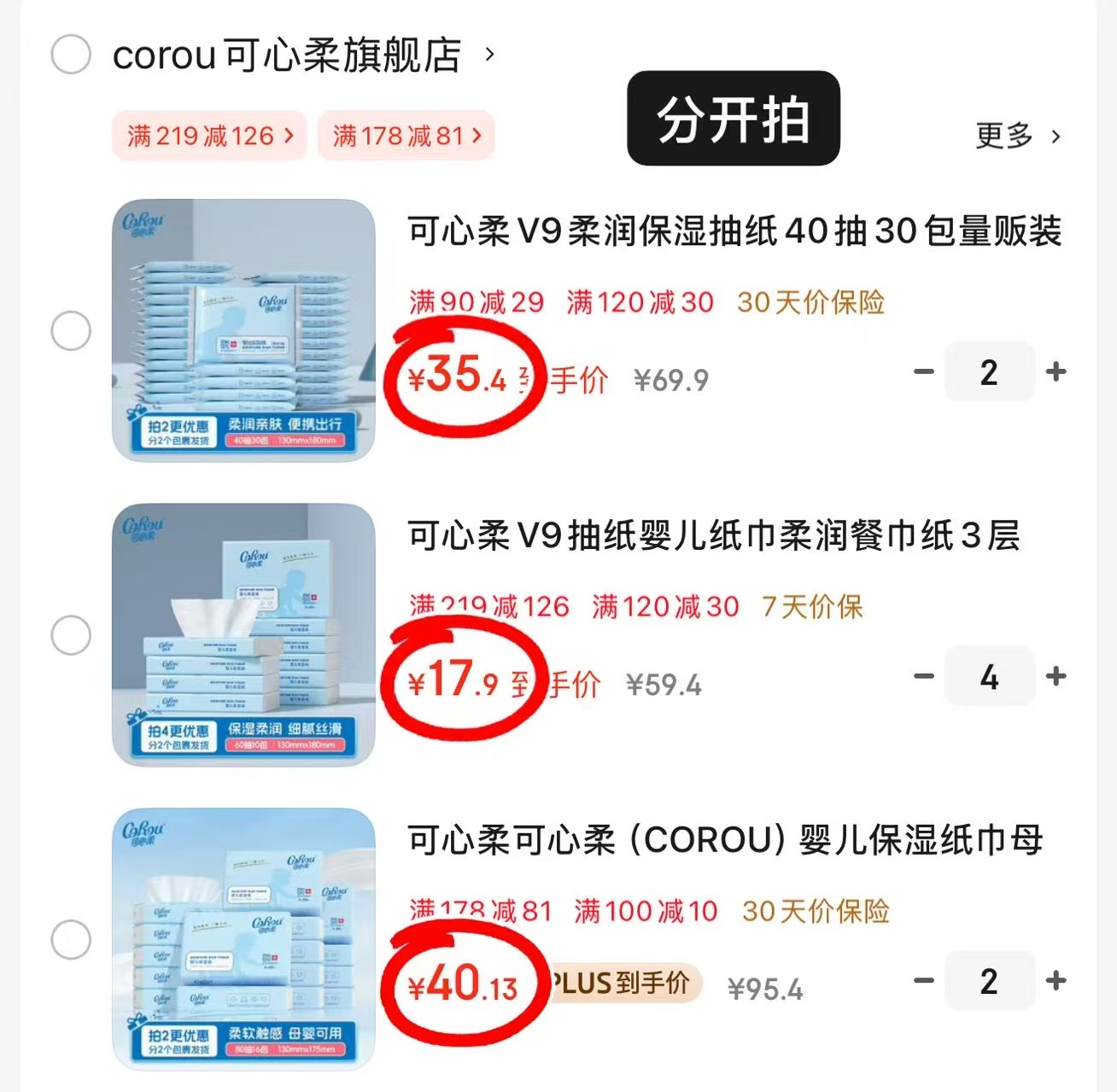Increase quantity of V9抽纸婴儿纸巾3层

click(1056, 676)
